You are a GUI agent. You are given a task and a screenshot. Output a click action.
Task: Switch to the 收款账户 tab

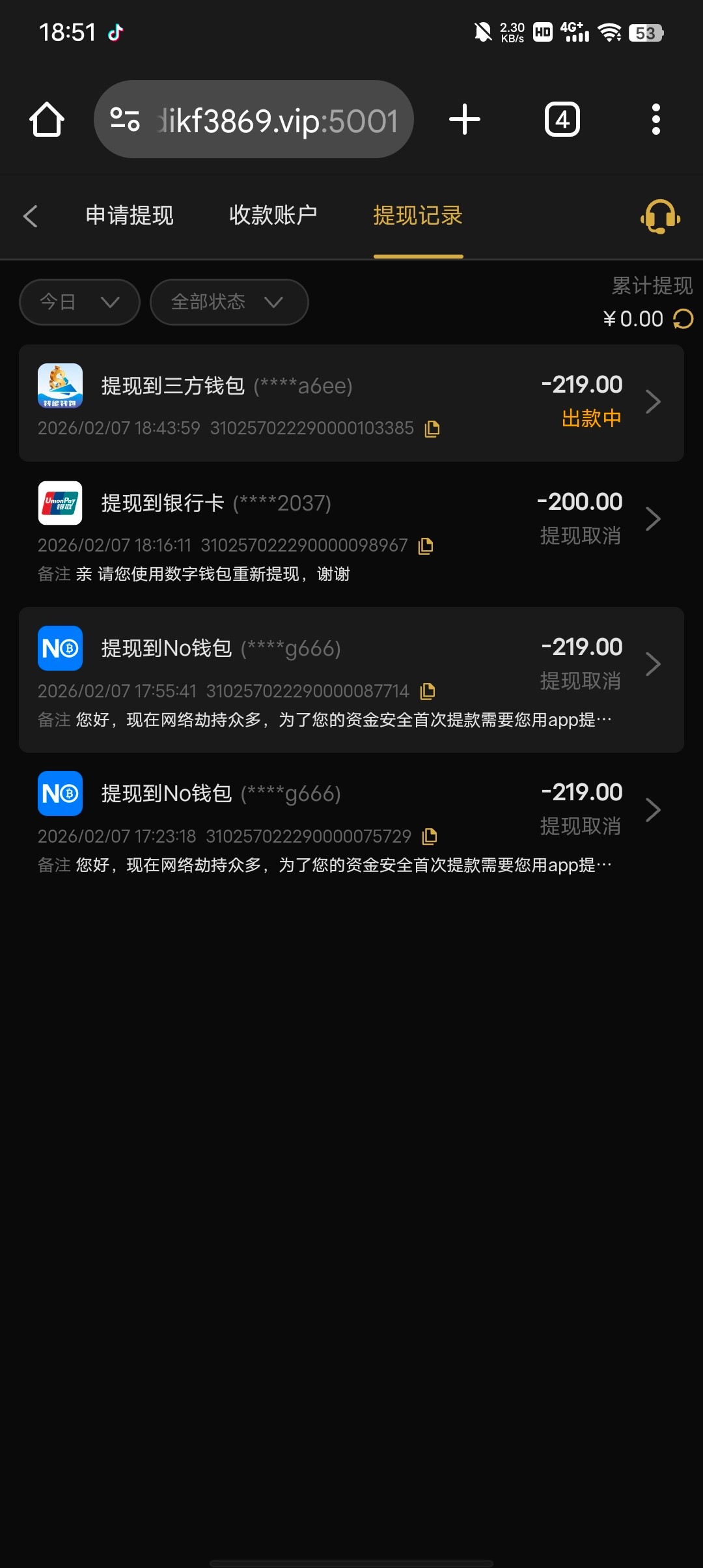[x=273, y=215]
